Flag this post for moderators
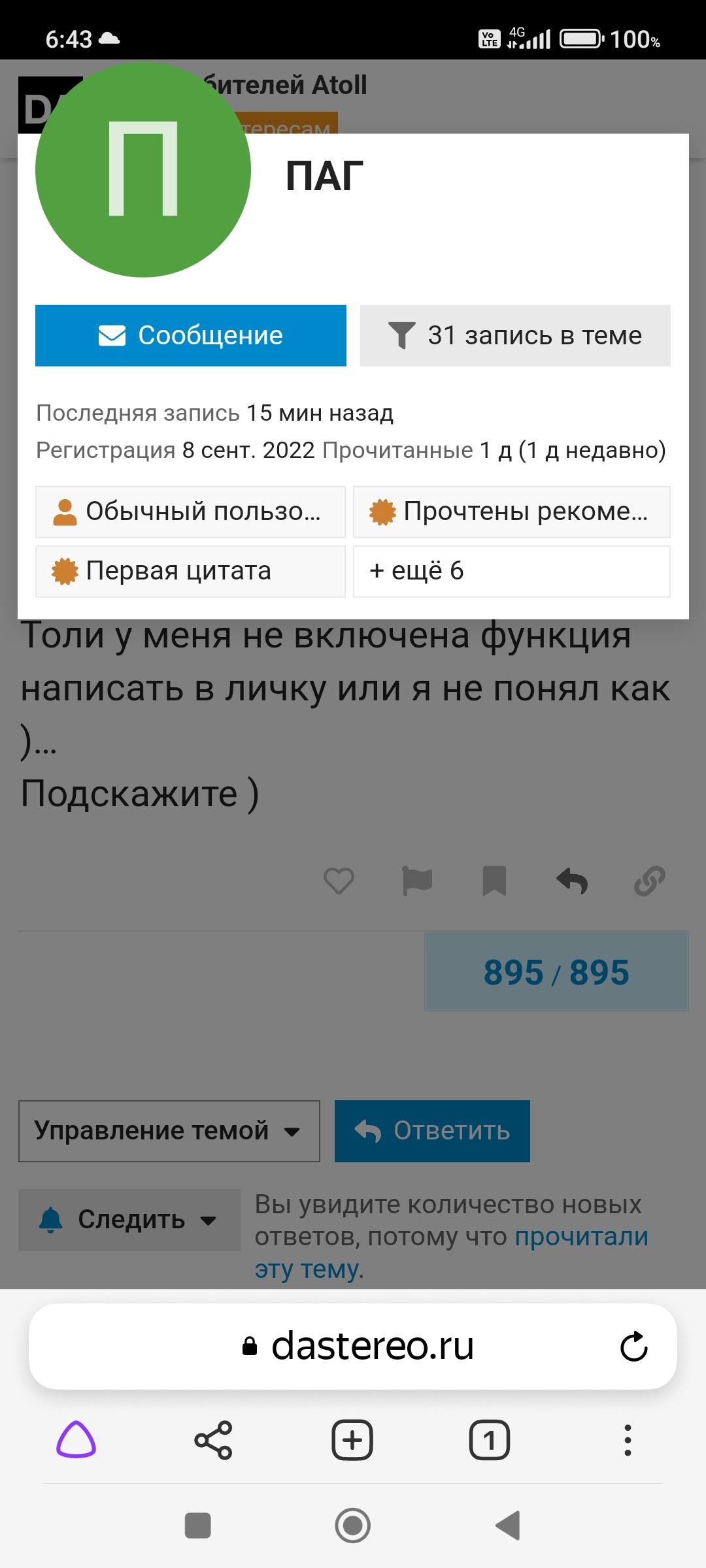This screenshot has width=706, height=1568. click(x=416, y=881)
